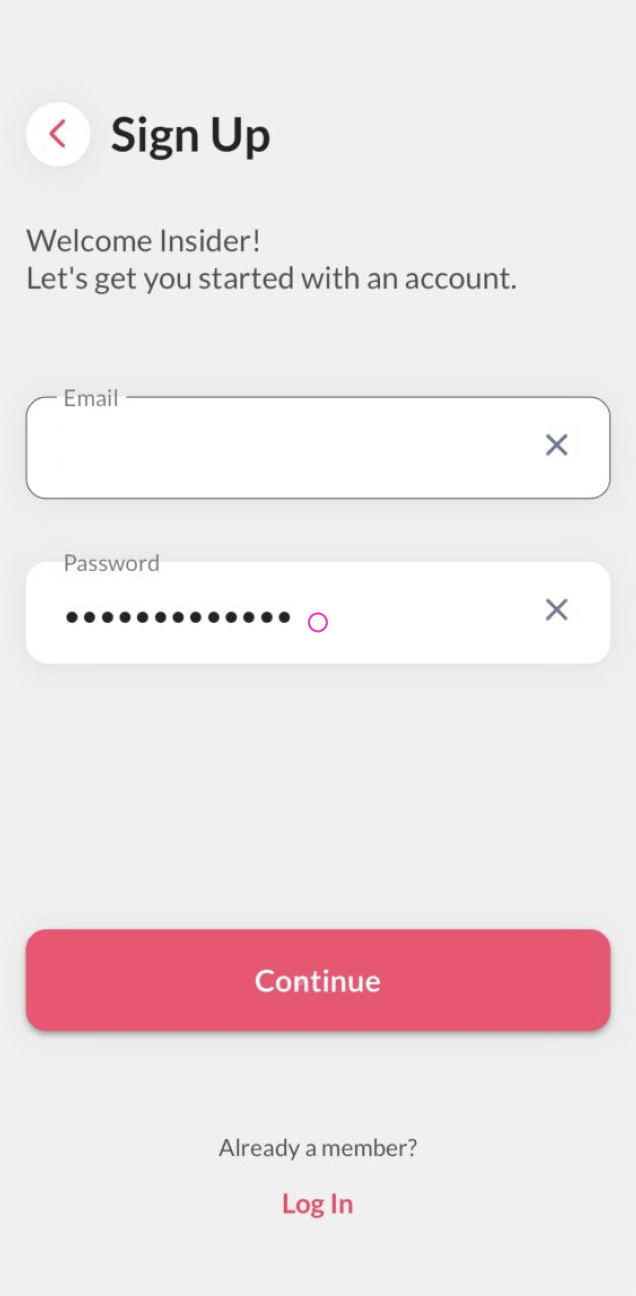
Task: Clear the Password field
Action: coord(556,610)
